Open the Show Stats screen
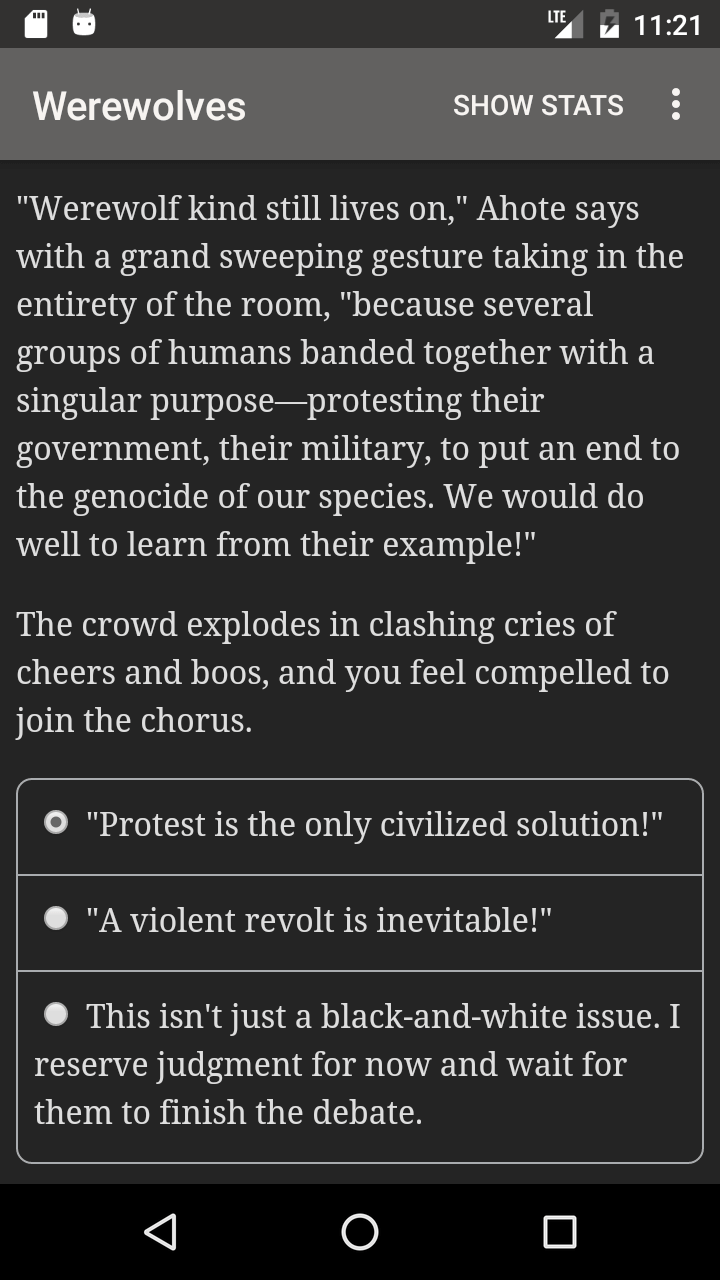The height and width of the screenshot is (1280, 720). (538, 105)
